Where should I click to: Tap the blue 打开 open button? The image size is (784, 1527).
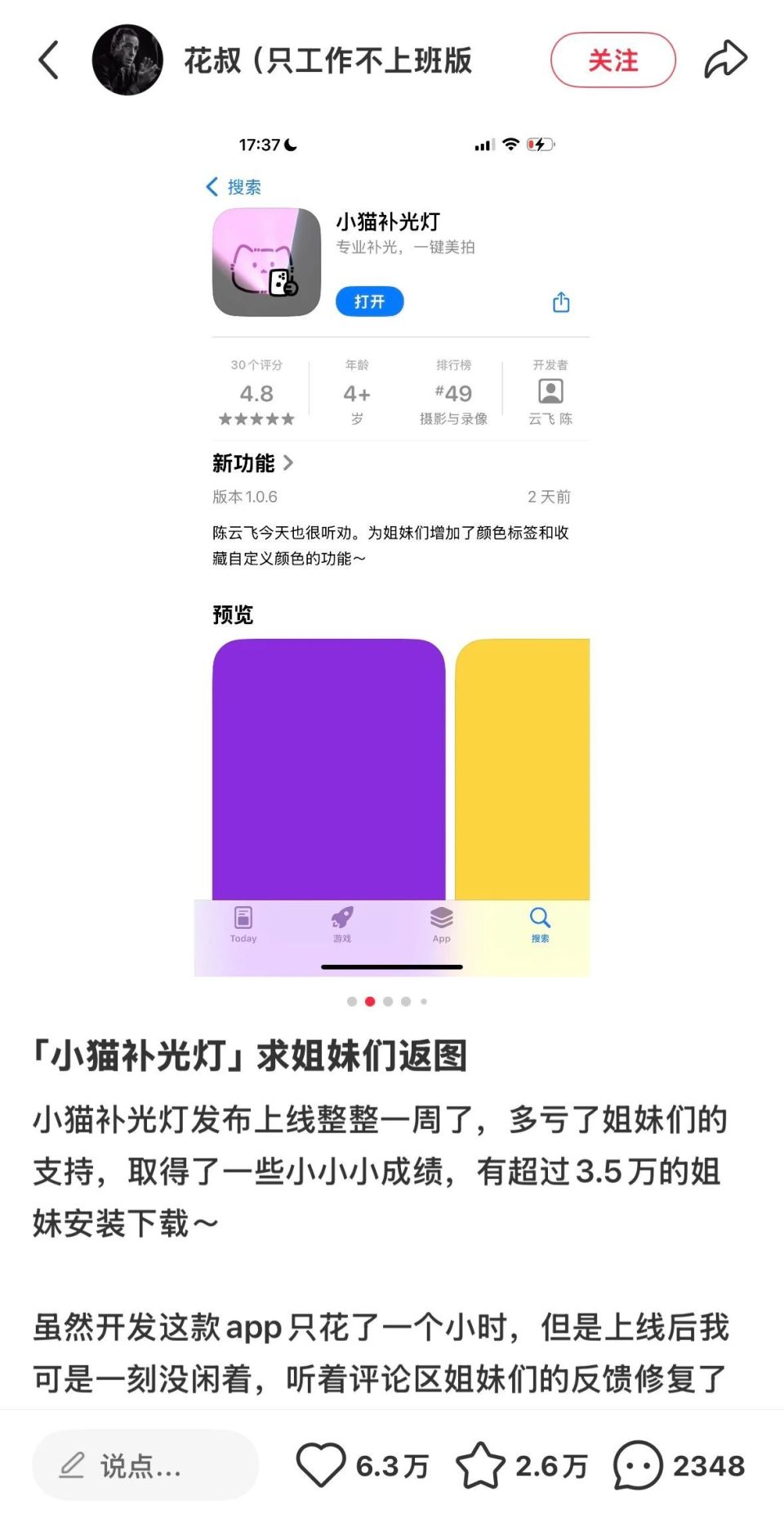(369, 301)
